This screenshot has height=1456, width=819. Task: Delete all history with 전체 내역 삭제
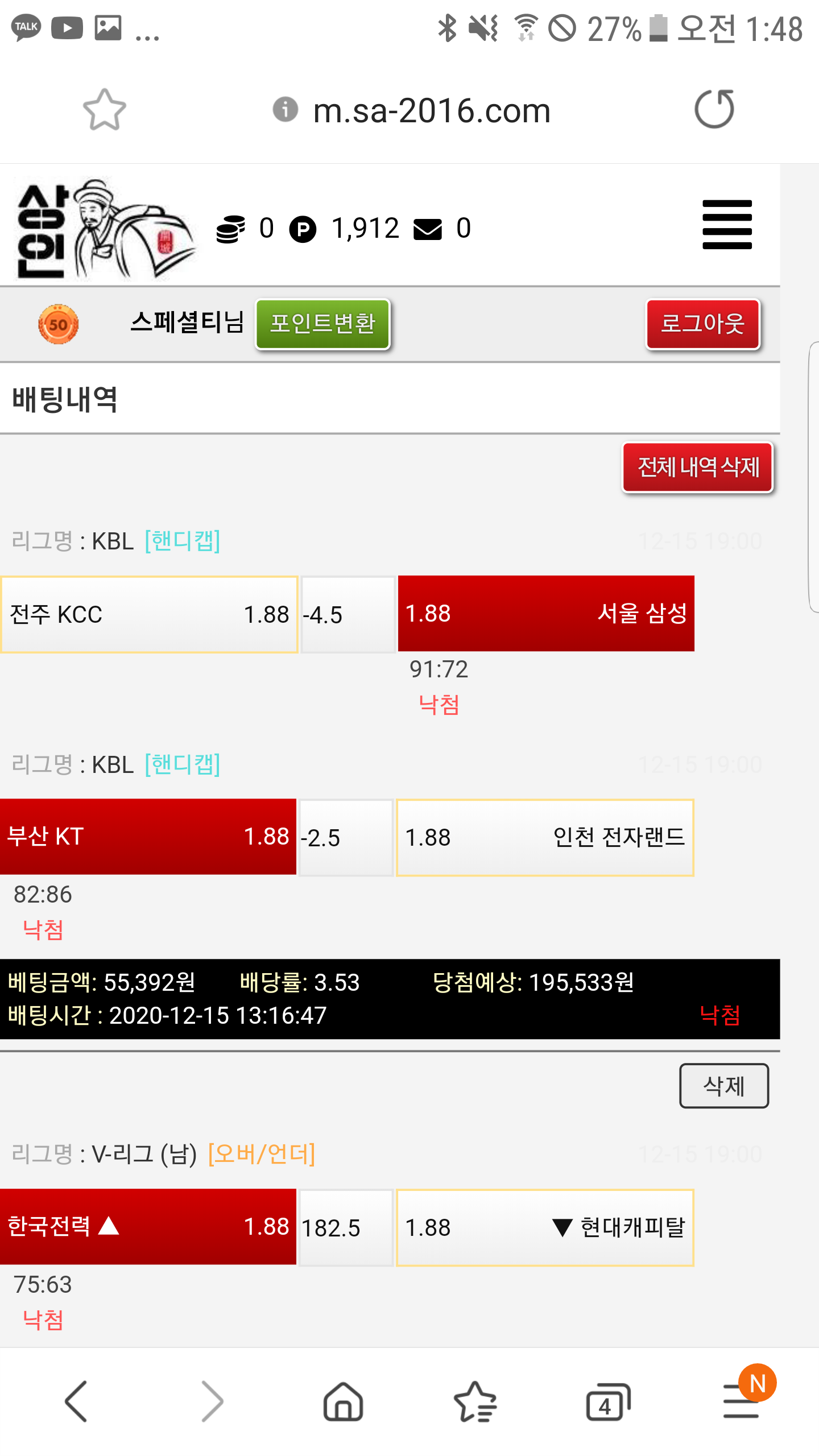[x=697, y=468]
